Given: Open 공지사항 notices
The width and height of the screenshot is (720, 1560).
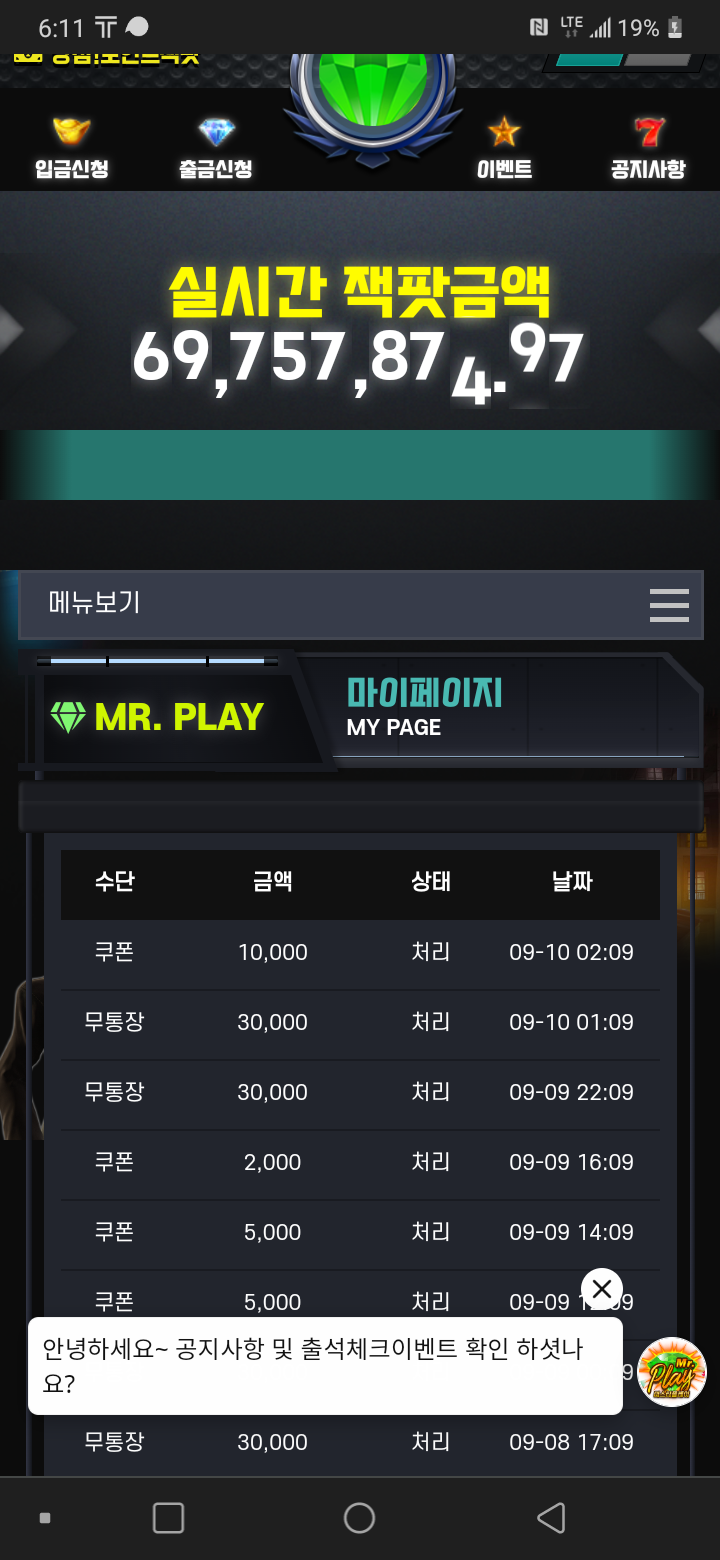Looking at the screenshot, I should coord(648,149).
